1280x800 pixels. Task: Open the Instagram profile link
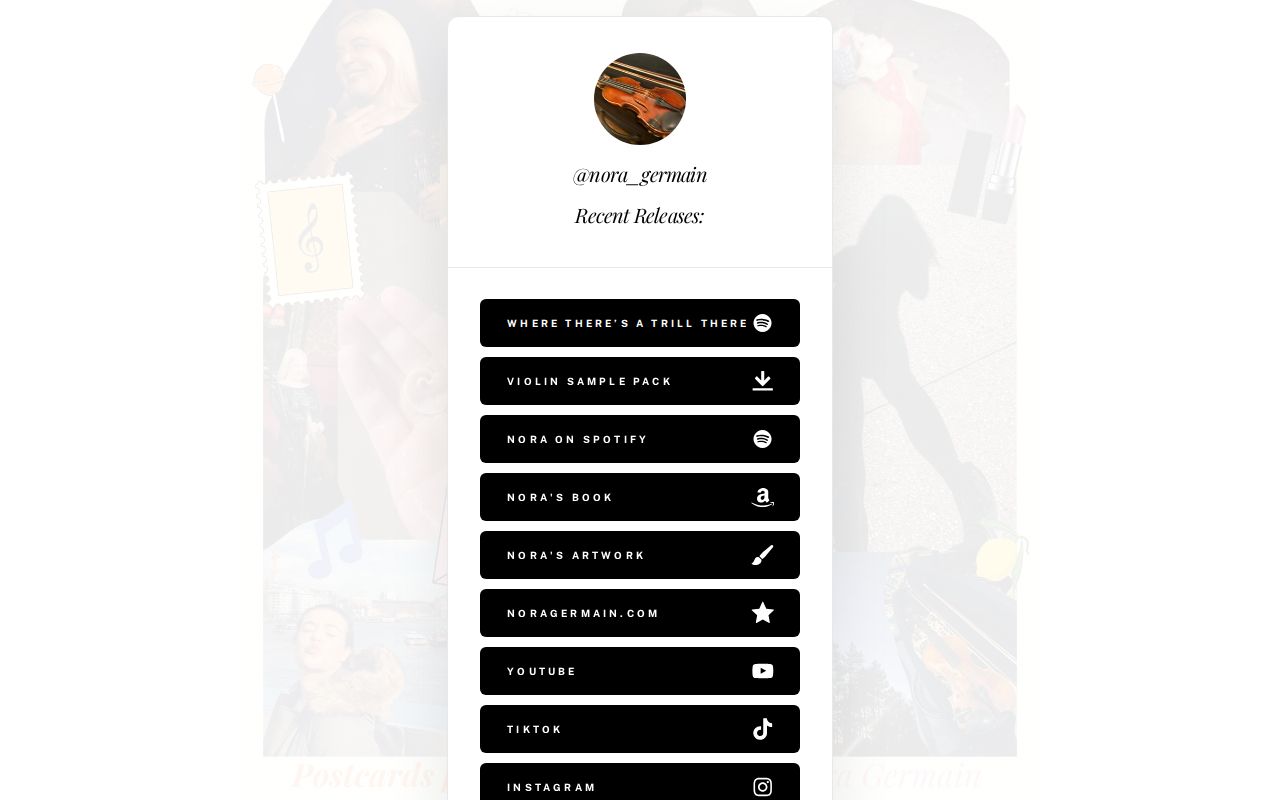point(639,784)
